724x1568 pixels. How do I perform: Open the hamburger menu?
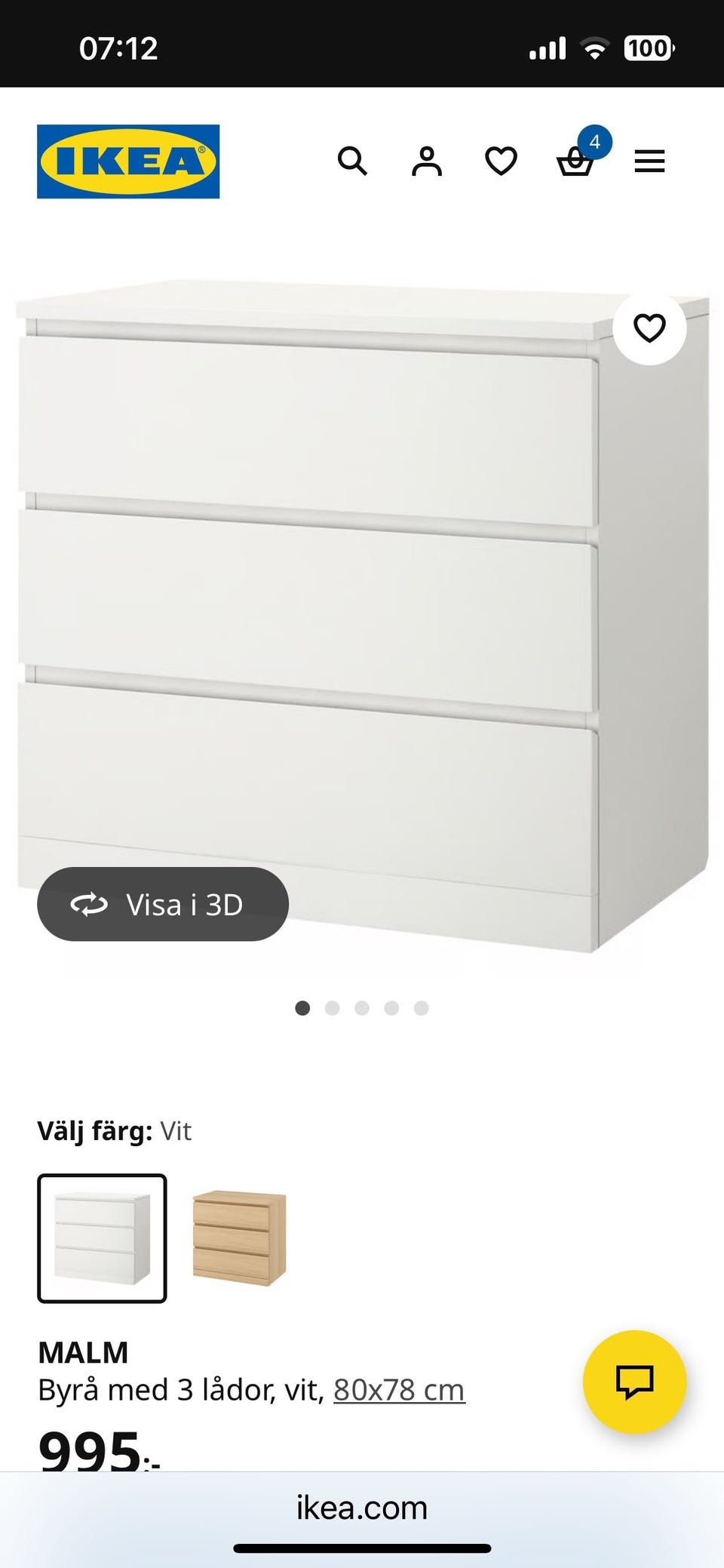click(x=649, y=161)
